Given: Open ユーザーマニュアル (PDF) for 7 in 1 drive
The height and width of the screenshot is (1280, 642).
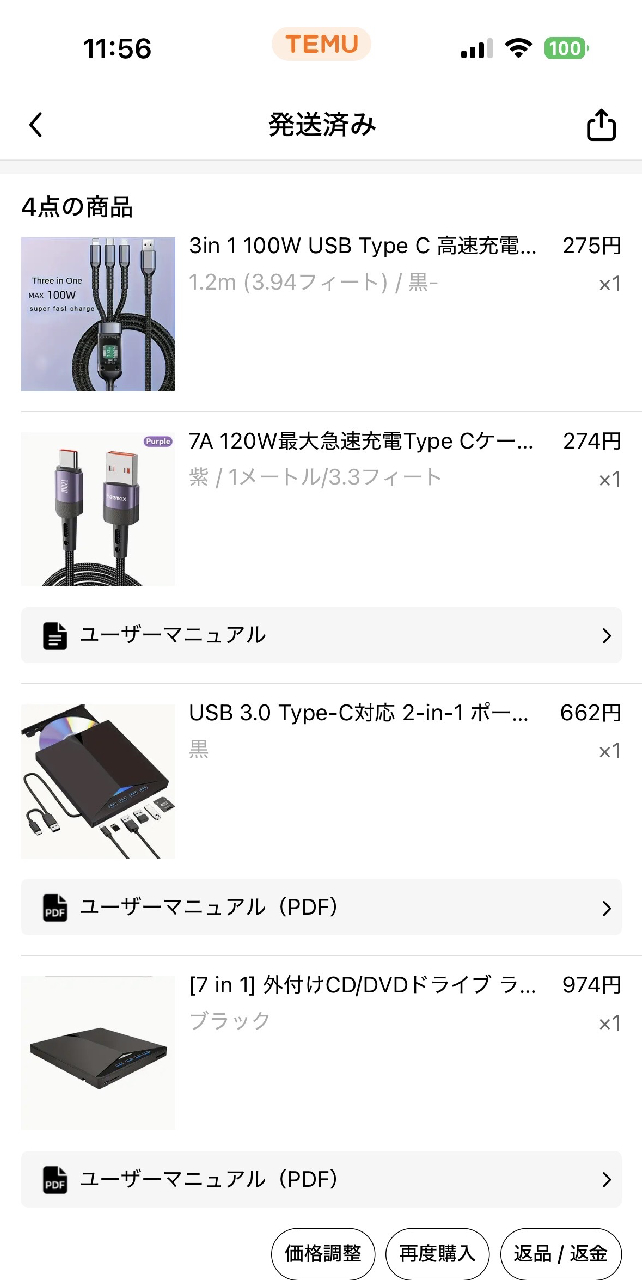Looking at the screenshot, I should 321,1179.
